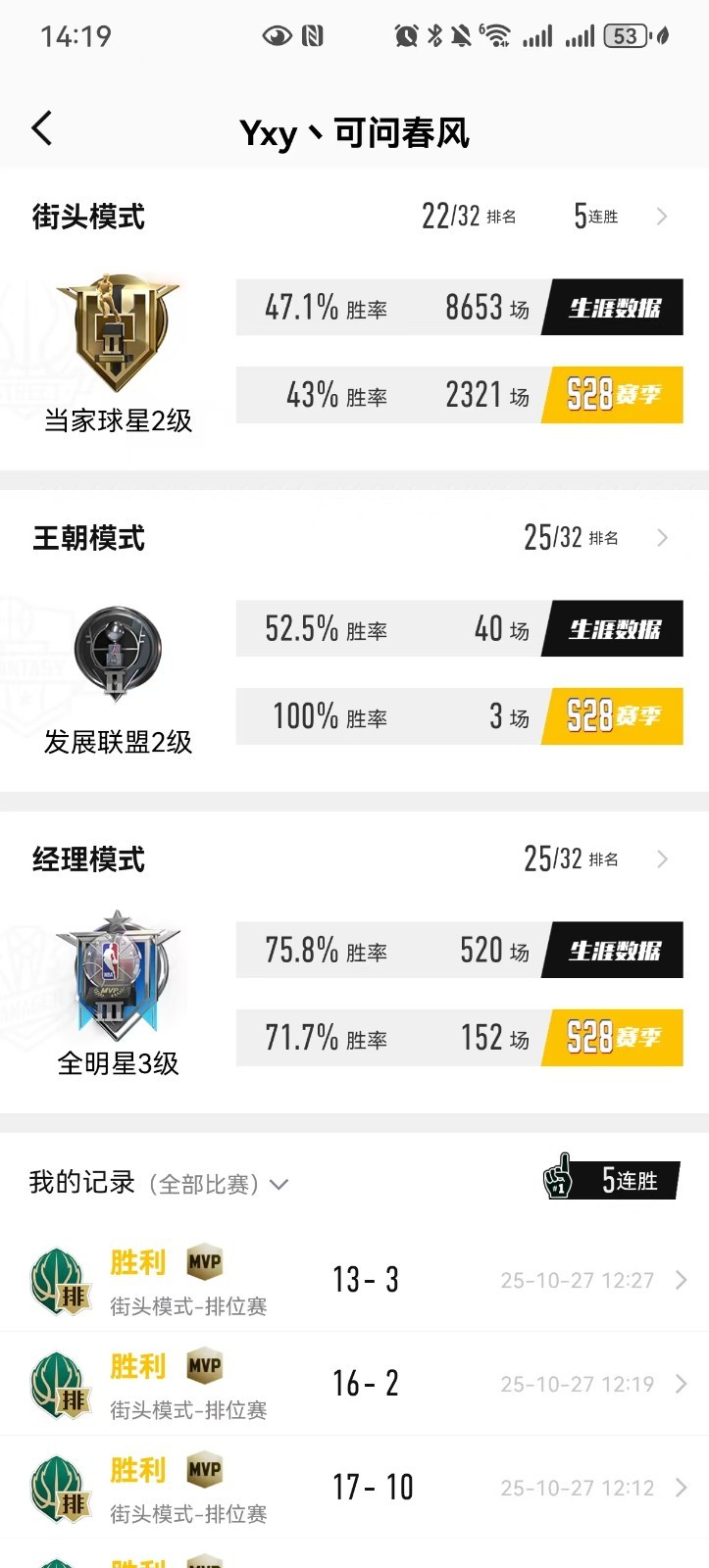The height and width of the screenshot is (1568, 709).
Task: Open 街头模式 ranking details chevron
Action: [x=662, y=217]
